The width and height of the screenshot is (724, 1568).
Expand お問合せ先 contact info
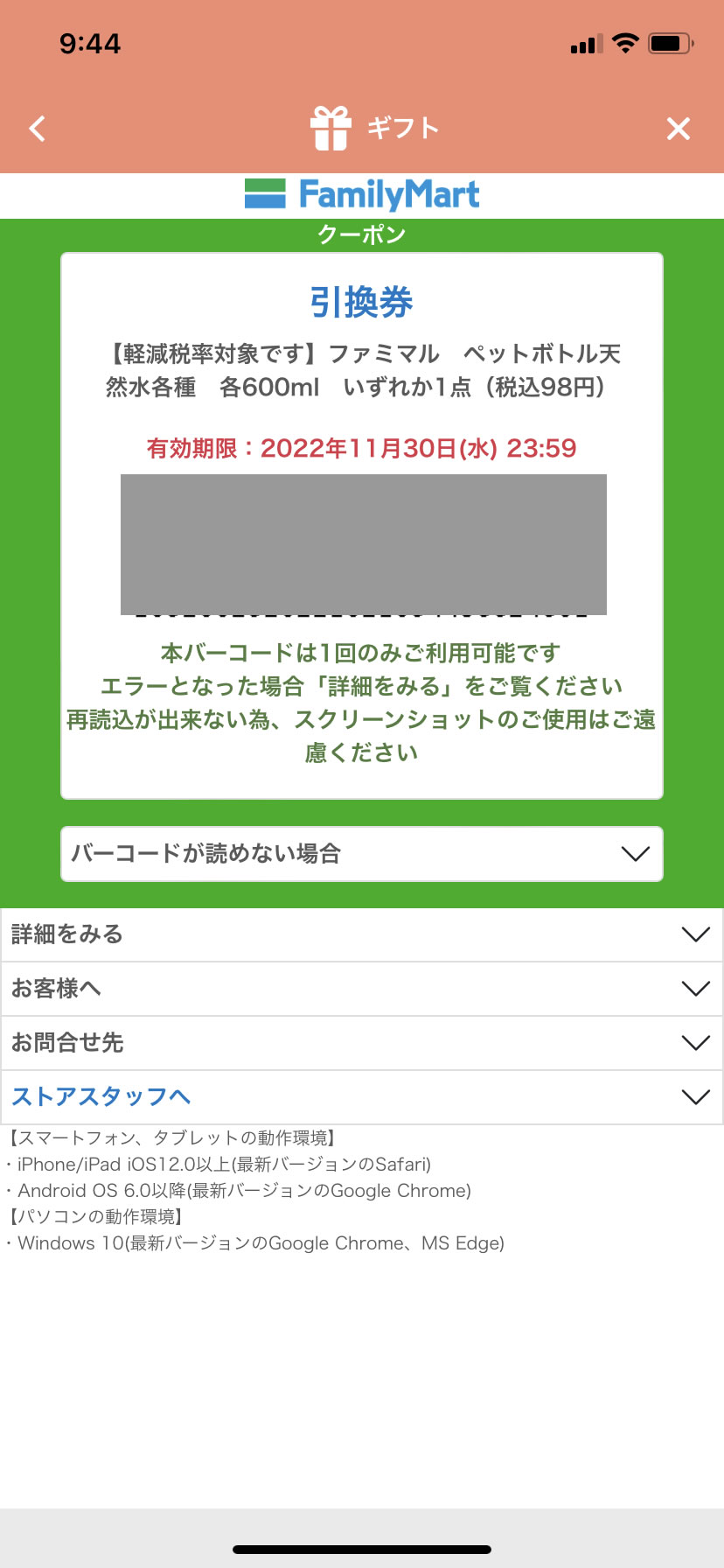click(x=362, y=1043)
